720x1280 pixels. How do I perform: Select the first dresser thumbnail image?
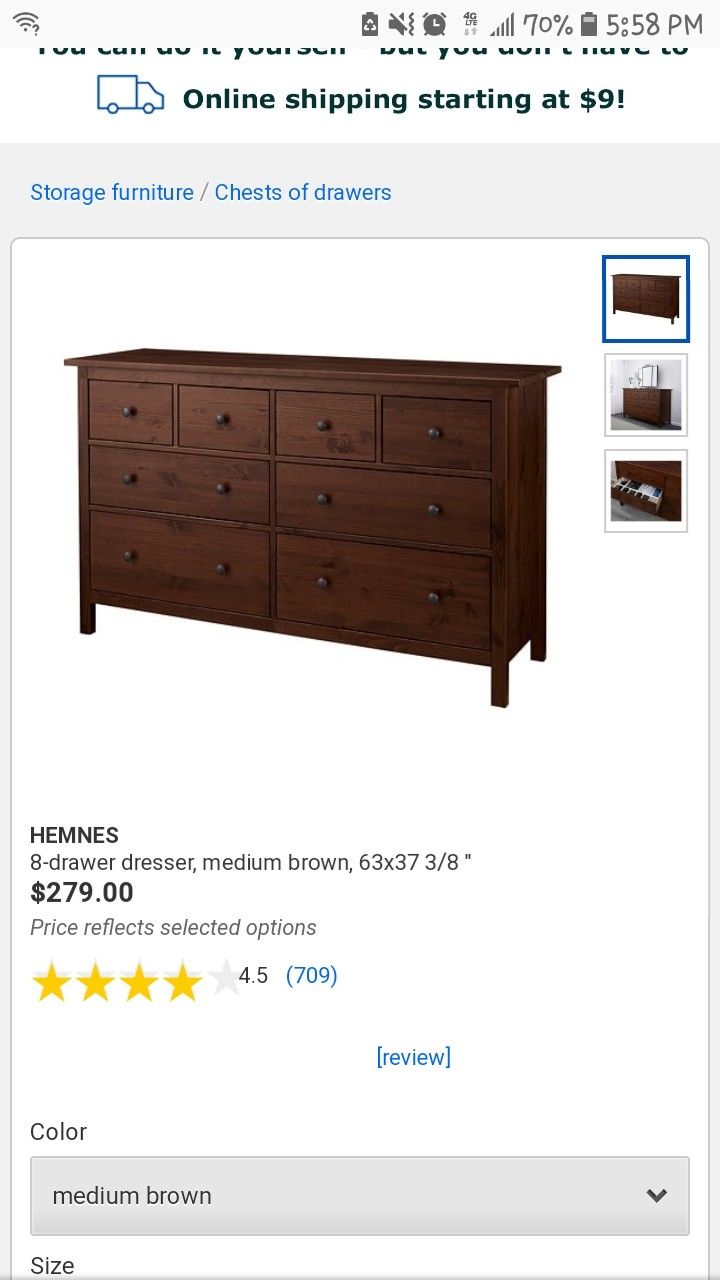click(646, 299)
